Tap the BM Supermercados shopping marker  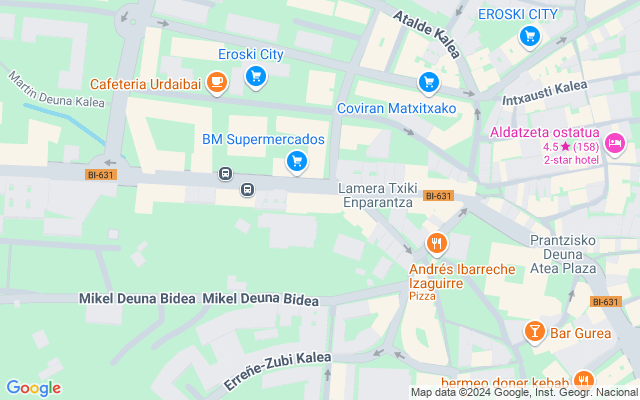pos(296,160)
